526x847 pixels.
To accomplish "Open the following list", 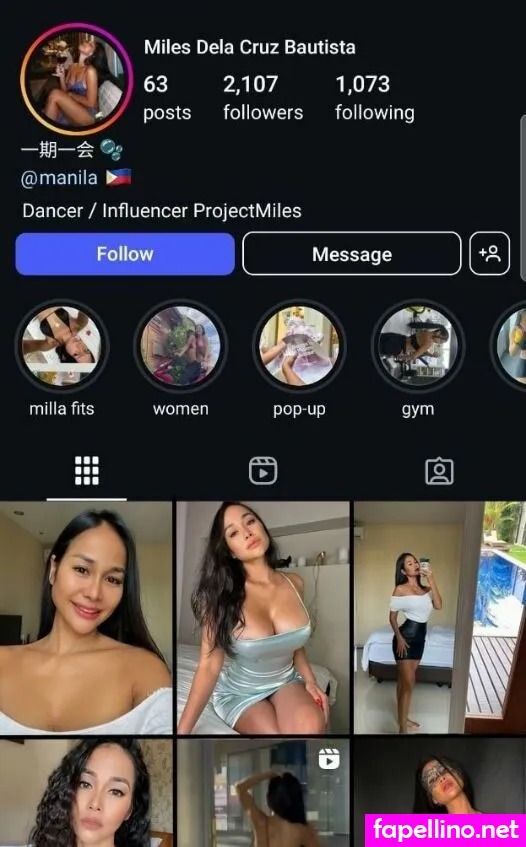I will click(x=374, y=98).
